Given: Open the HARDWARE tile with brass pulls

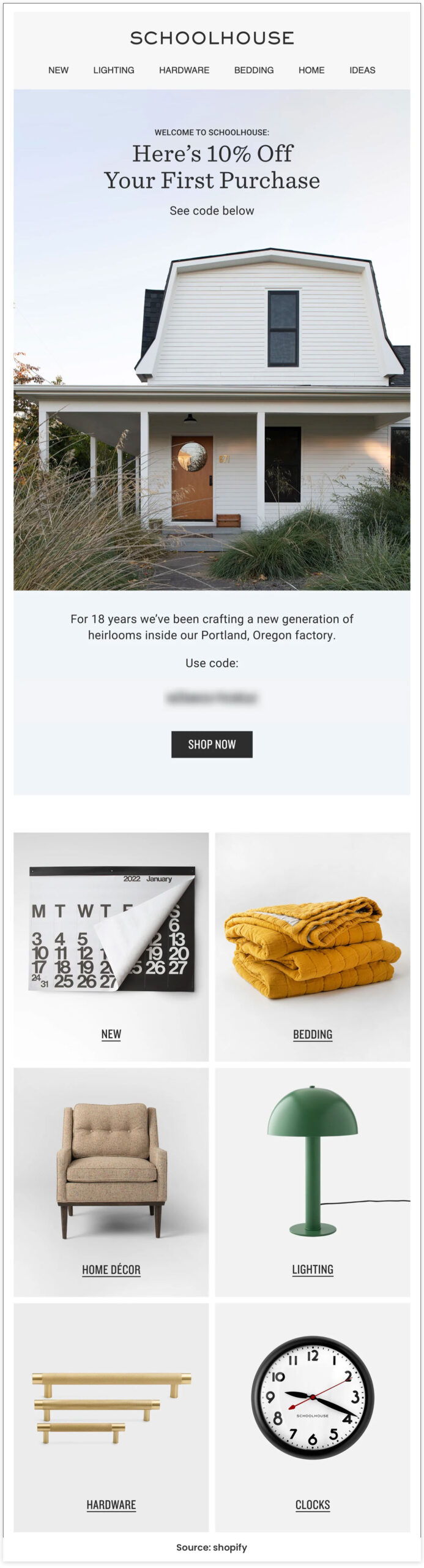Looking at the screenshot, I should (111, 1418).
